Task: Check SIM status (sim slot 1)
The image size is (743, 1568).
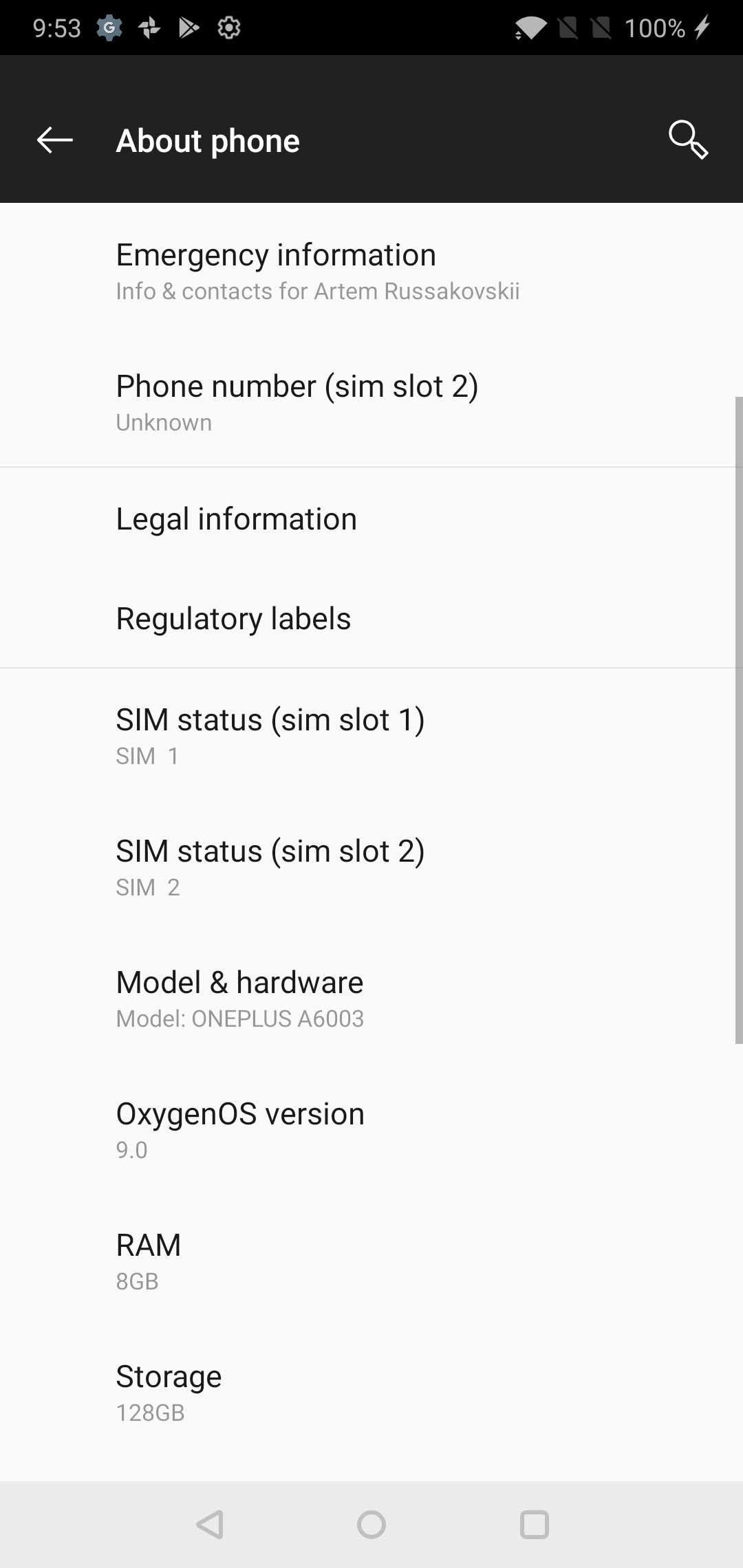Action: click(x=371, y=736)
